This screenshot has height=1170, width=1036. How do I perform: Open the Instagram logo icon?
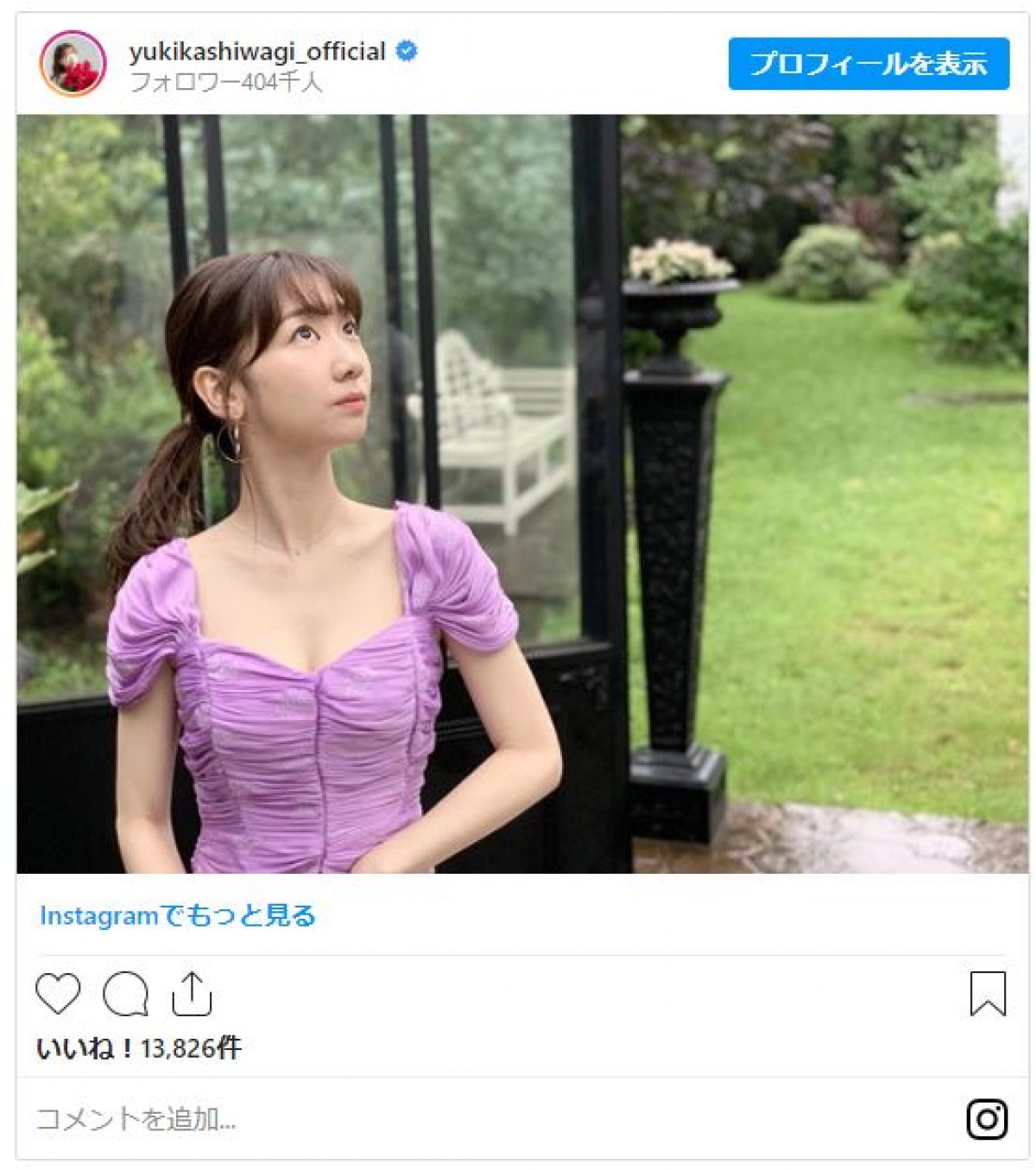(987, 1119)
